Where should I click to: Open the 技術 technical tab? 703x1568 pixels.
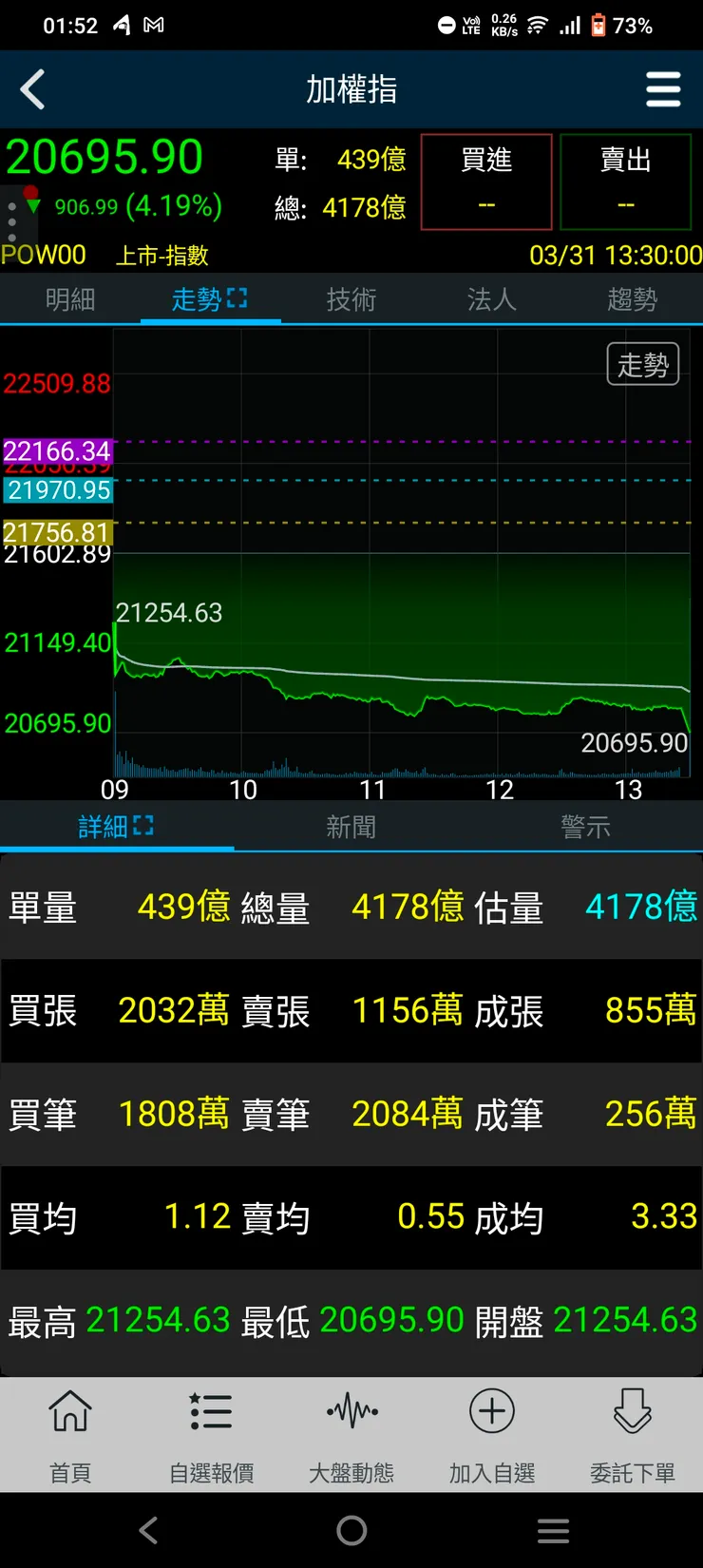(351, 300)
